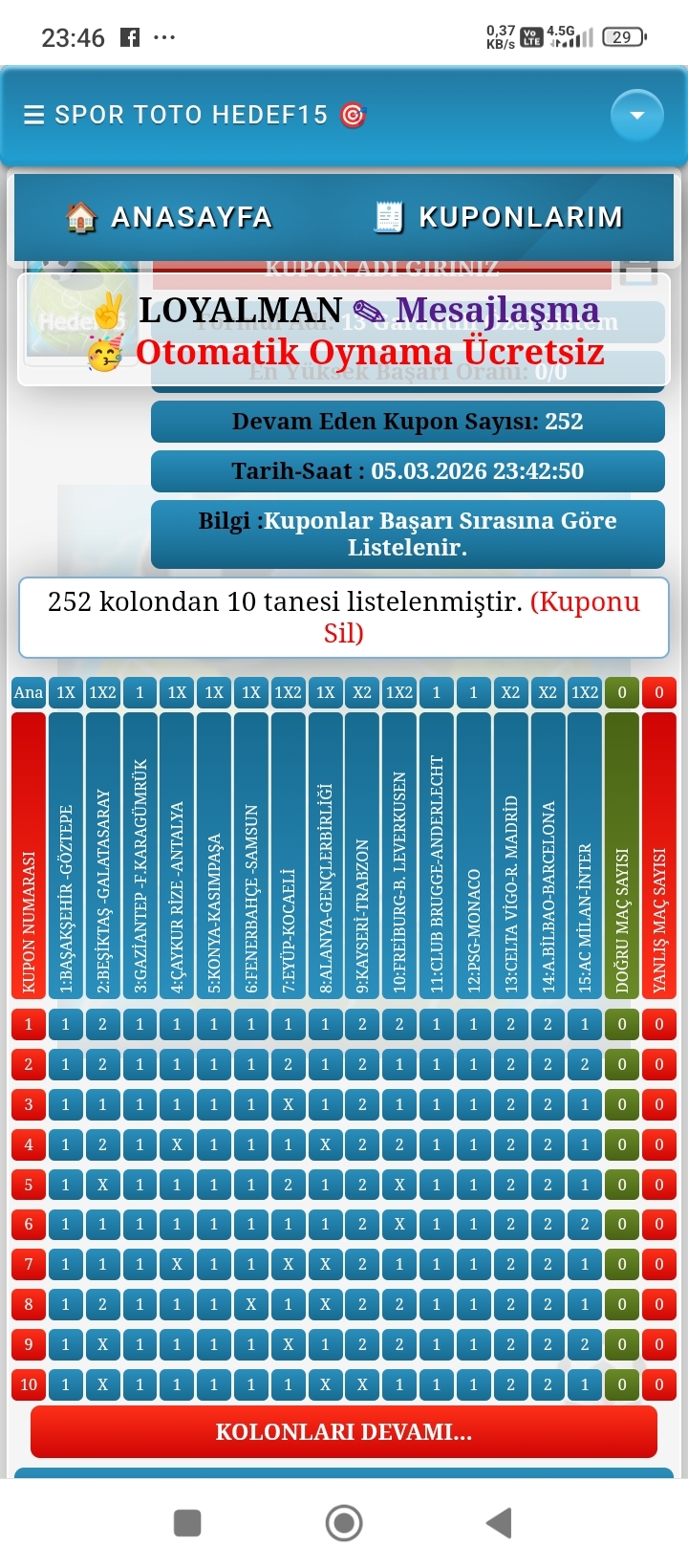Tap the system home button
Screen dimensions: 688x1568
pyautogui.click(x=344, y=1522)
